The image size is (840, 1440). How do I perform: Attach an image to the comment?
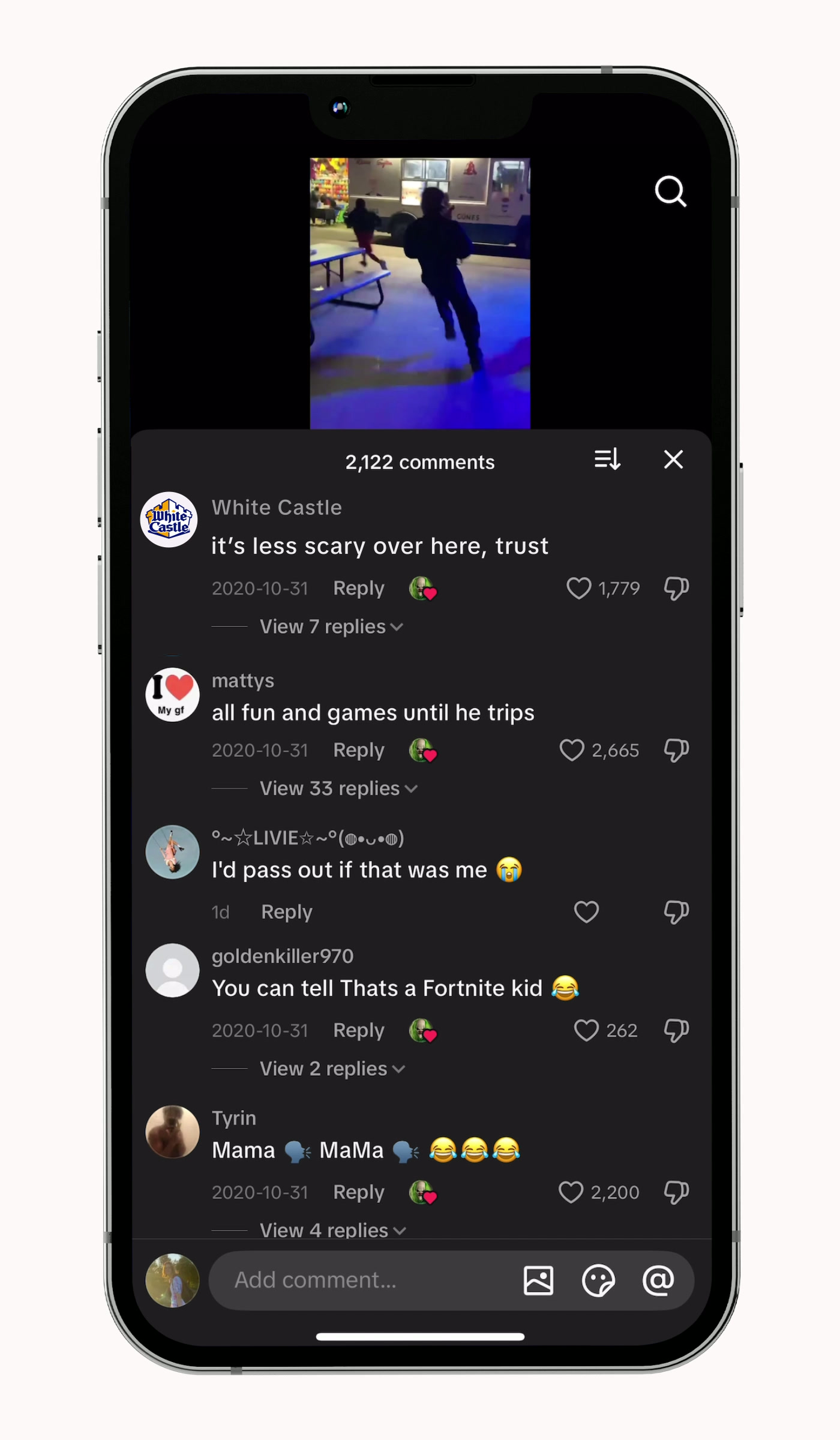pos(538,1280)
